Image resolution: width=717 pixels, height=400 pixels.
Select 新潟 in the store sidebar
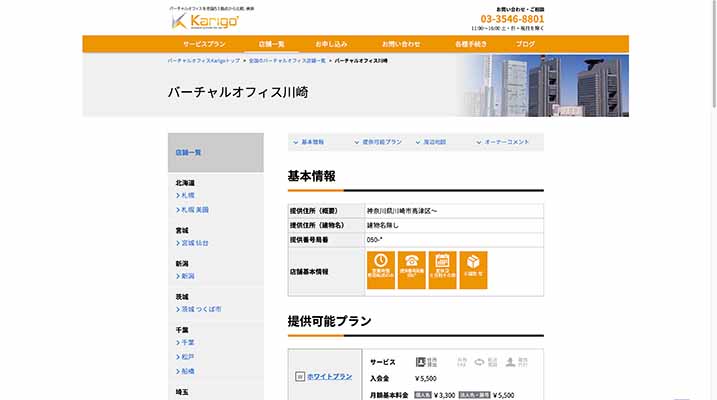coord(187,275)
